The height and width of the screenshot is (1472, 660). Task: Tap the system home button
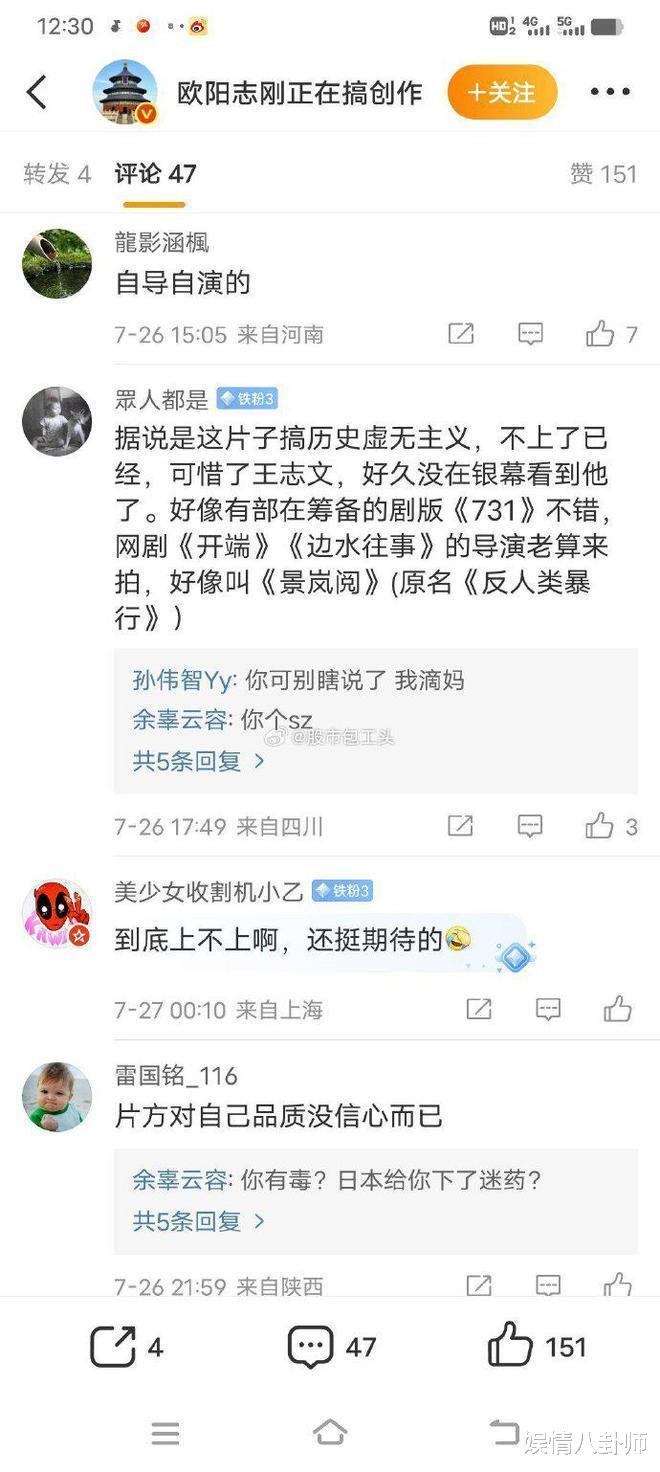[330, 1432]
